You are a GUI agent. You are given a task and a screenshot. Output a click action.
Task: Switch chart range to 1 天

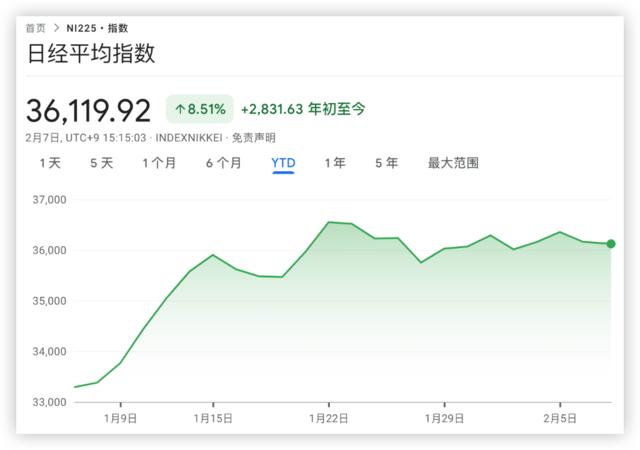pos(50,163)
